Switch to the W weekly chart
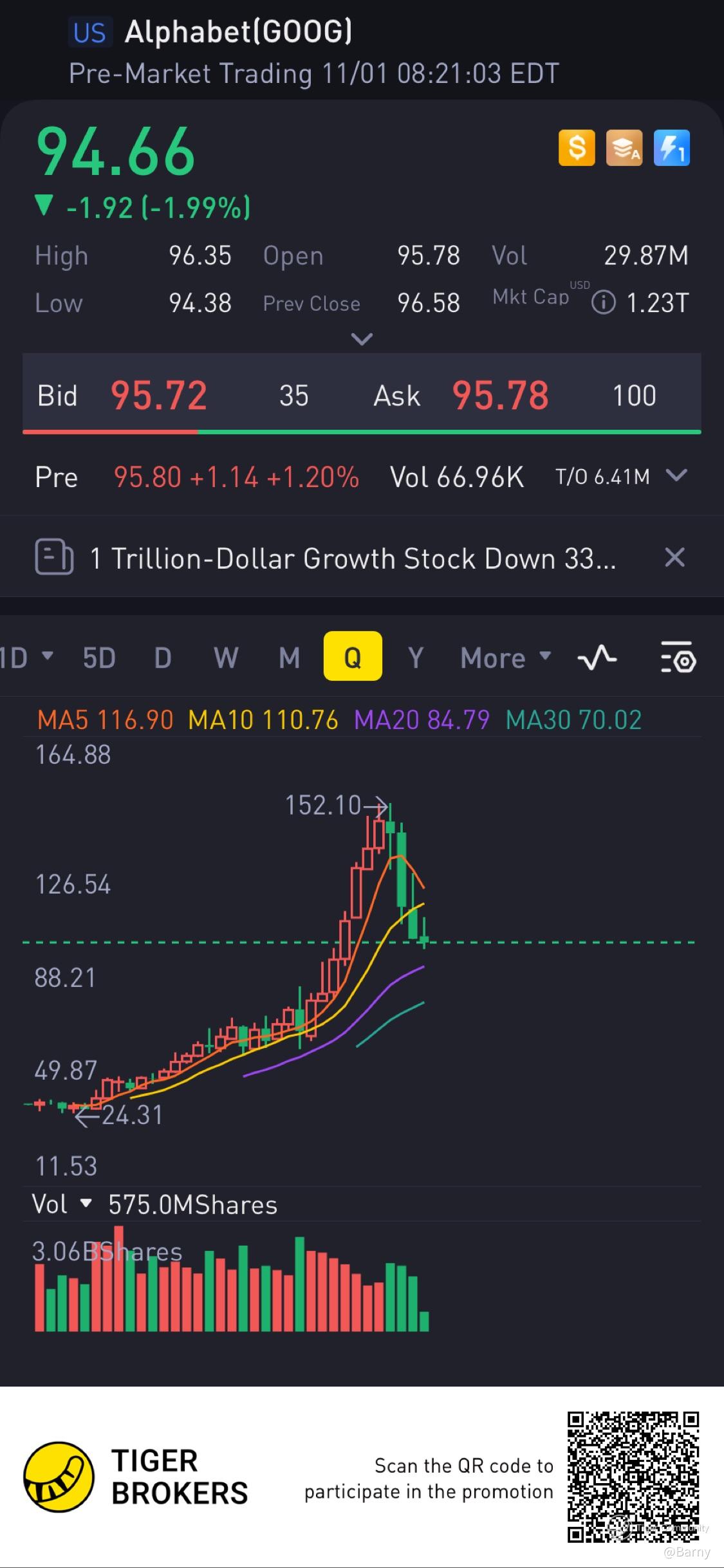This screenshot has width=724, height=1568. pos(226,658)
